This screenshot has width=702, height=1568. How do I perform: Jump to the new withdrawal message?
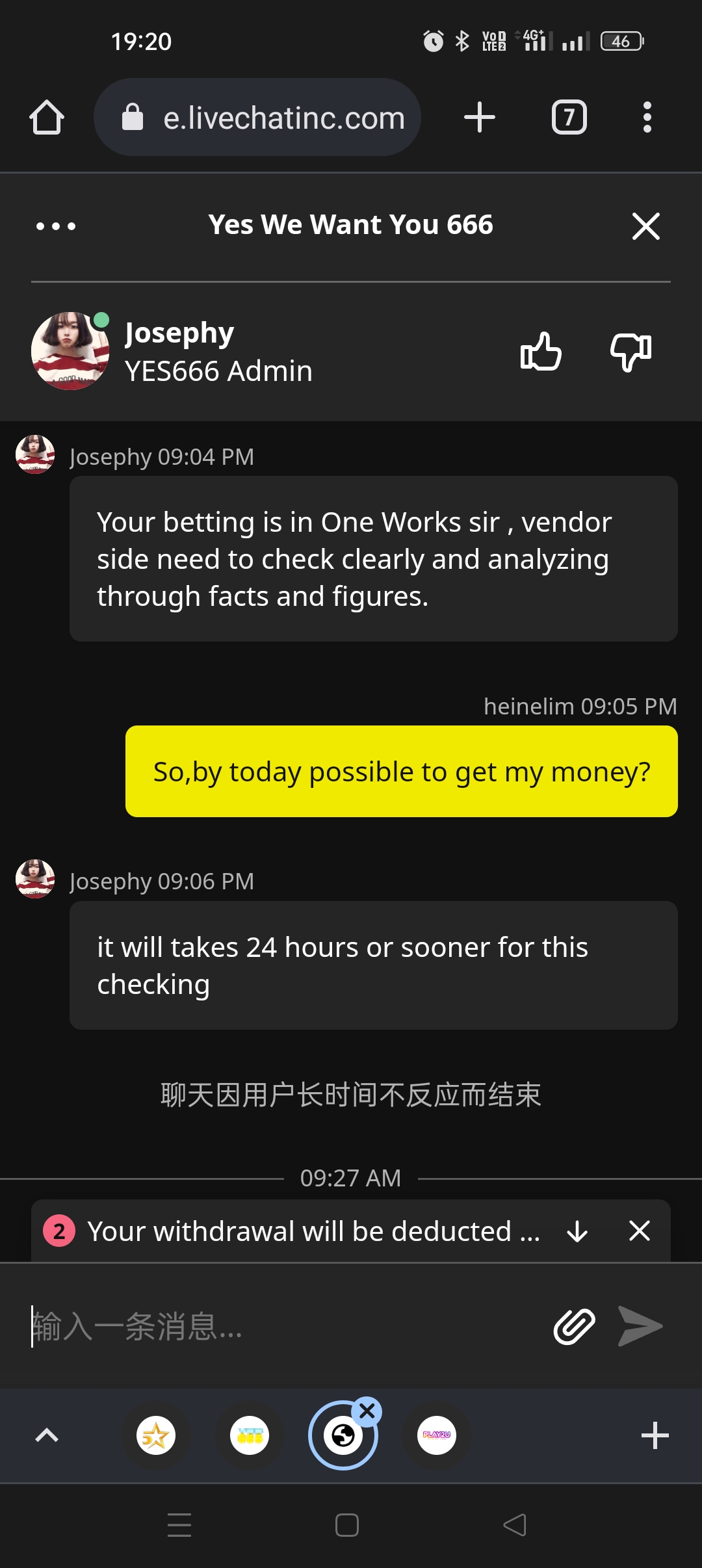[577, 1231]
